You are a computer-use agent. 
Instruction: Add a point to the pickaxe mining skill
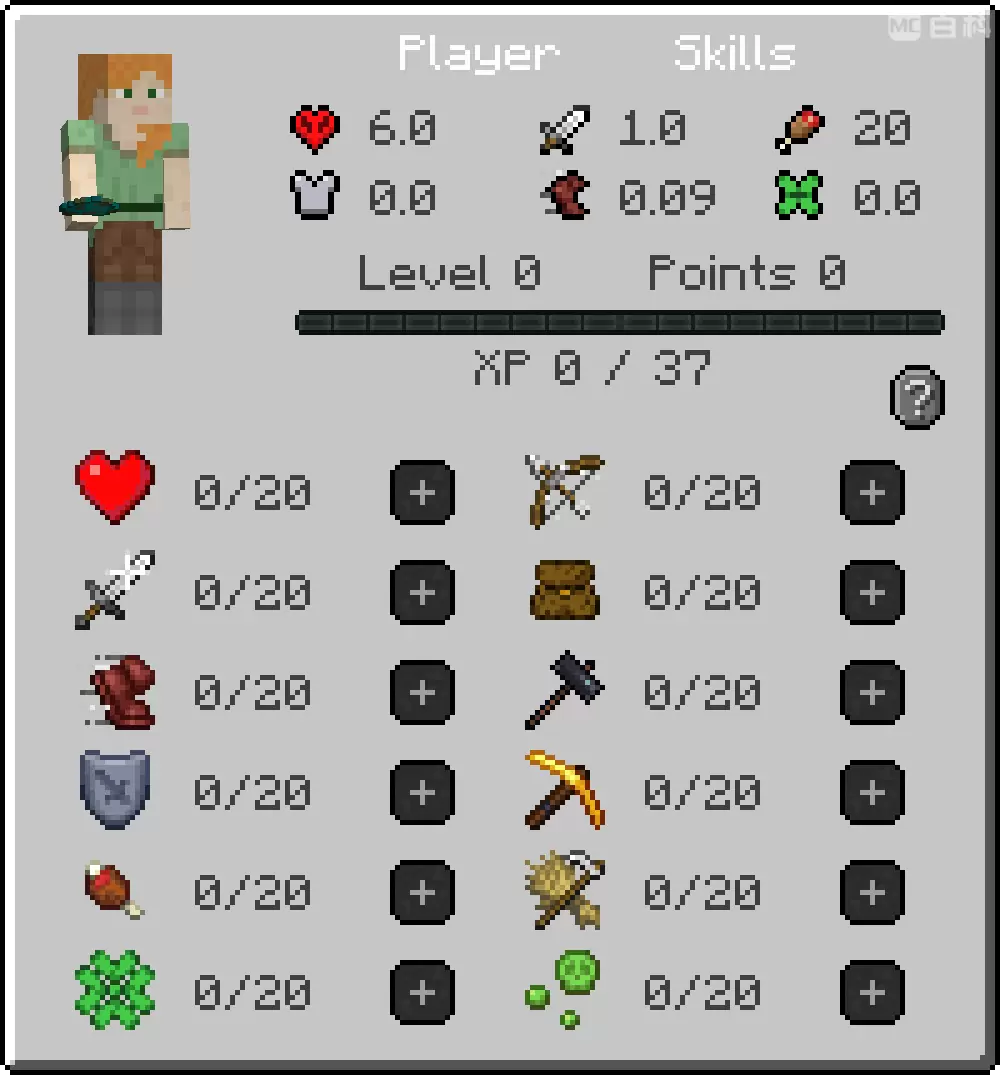pyautogui.click(x=872, y=792)
